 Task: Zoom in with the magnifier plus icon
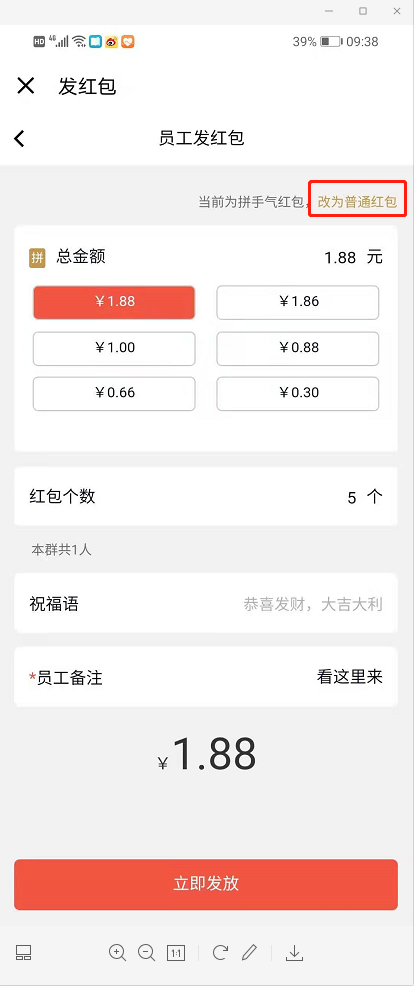(118, 953)
